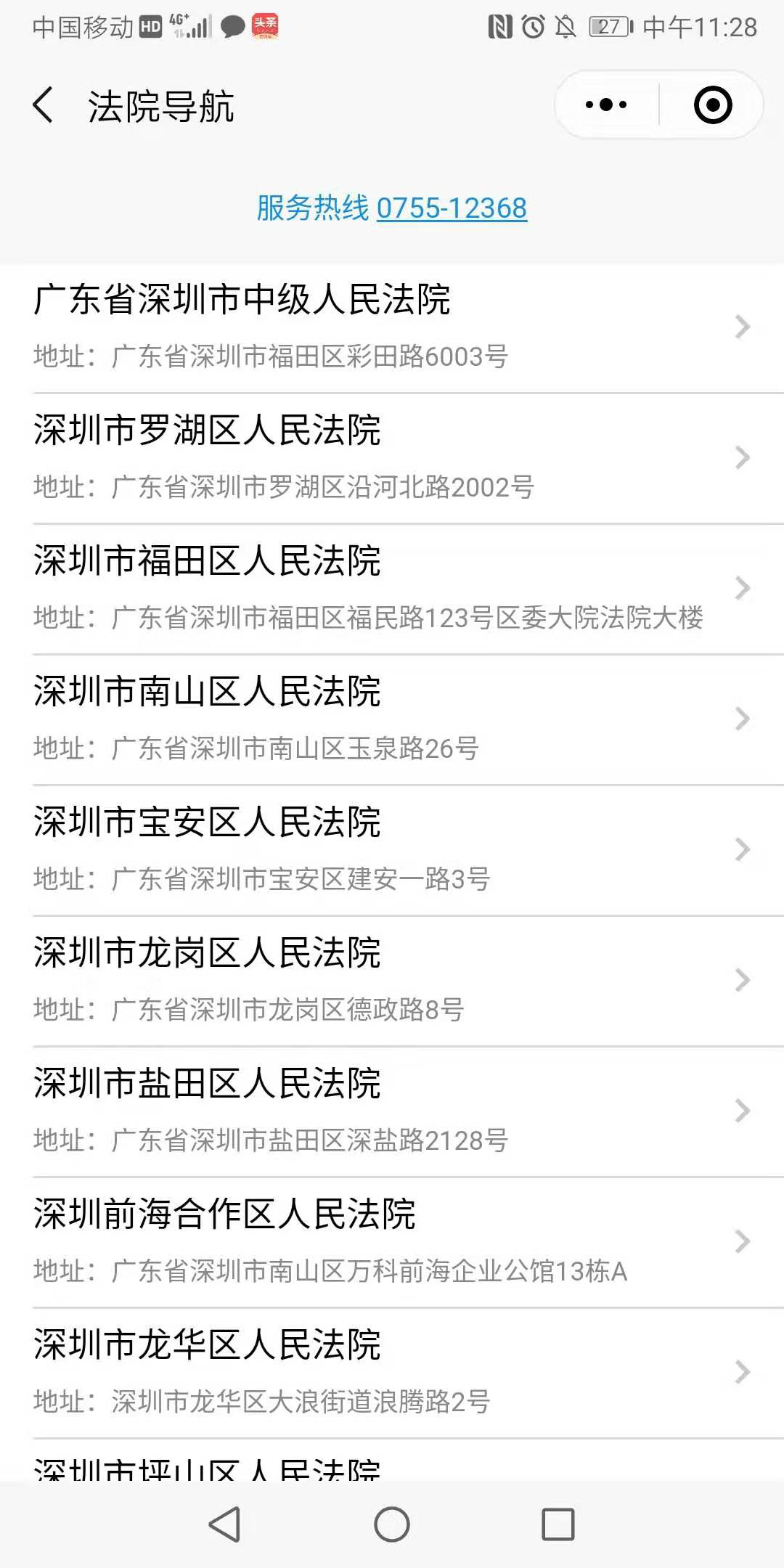Expand details for 广东省深圳市中级人民法院
The height and width of the screenshot is (1568, 784).
[x=741, y=326]
